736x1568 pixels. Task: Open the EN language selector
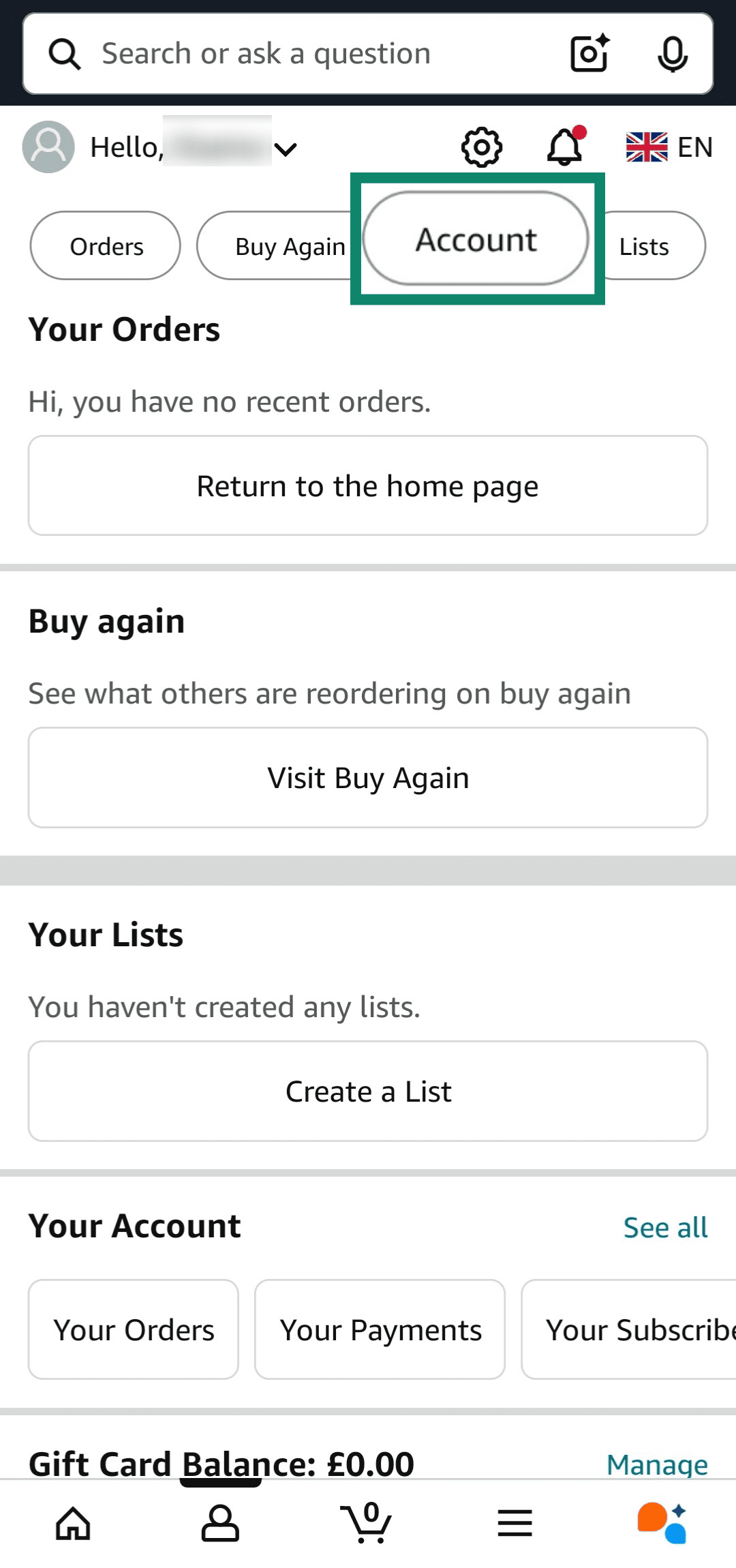[666, 147]
